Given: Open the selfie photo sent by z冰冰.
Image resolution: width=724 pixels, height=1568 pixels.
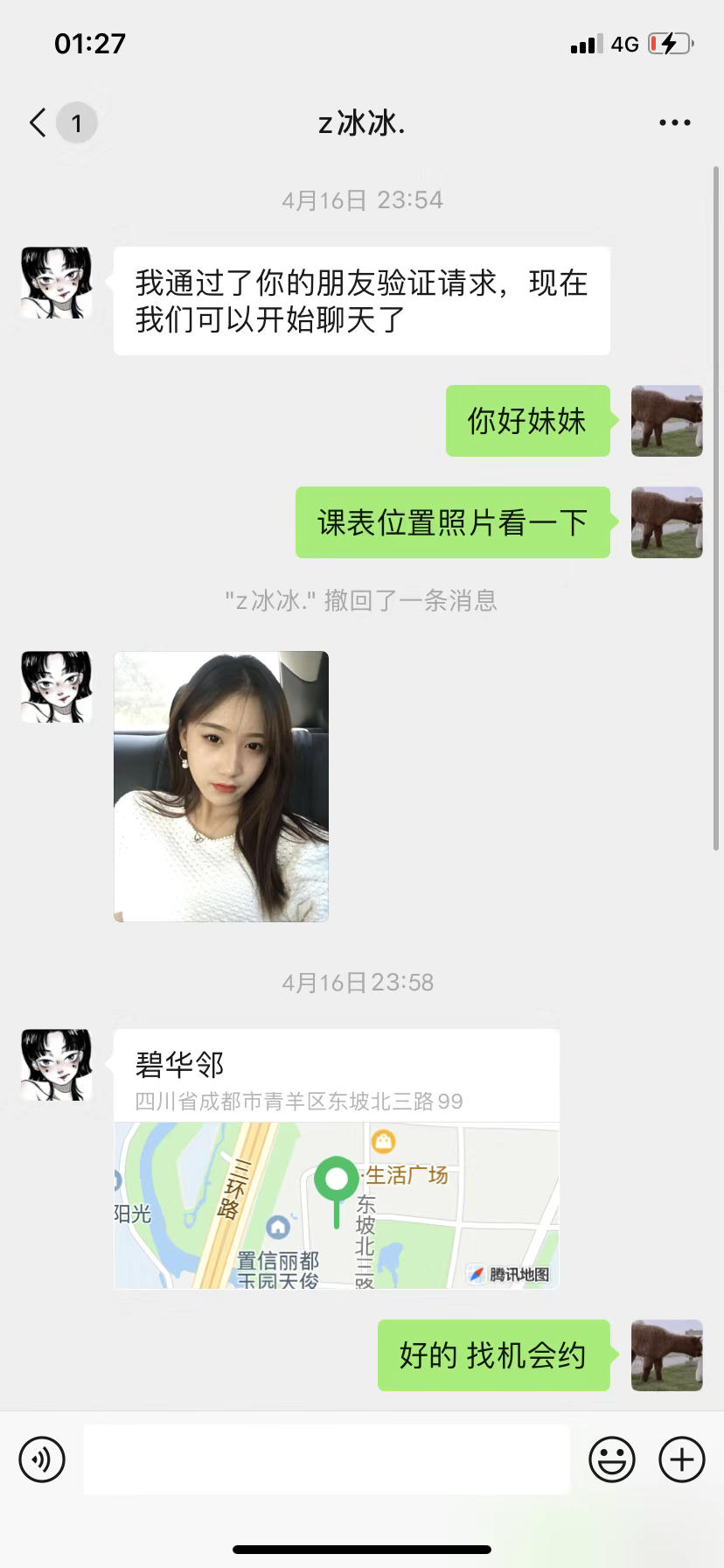Looking at the screenshot, I should (x=221, y=786).
